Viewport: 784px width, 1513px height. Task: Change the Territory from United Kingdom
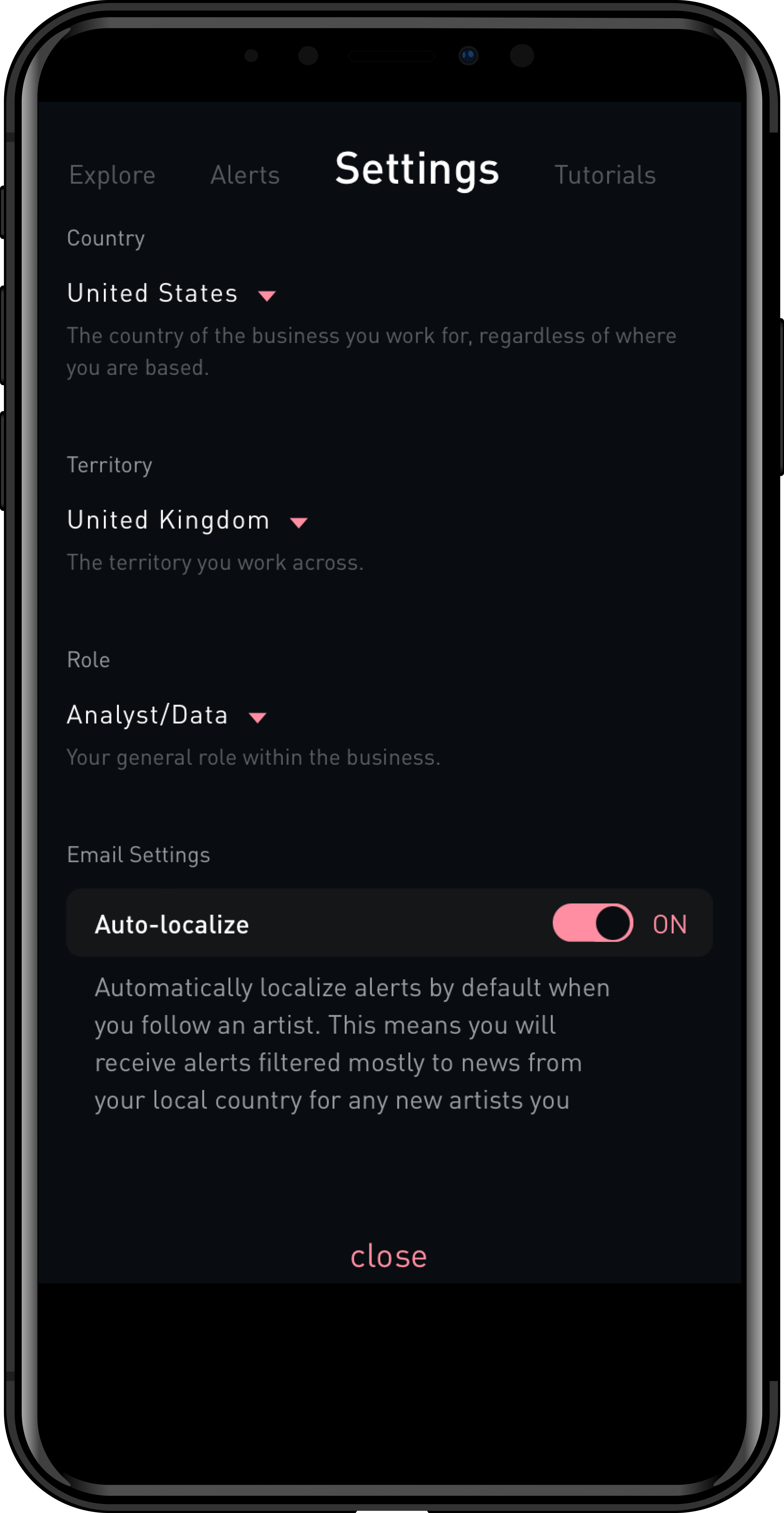[x=187, y=520]
